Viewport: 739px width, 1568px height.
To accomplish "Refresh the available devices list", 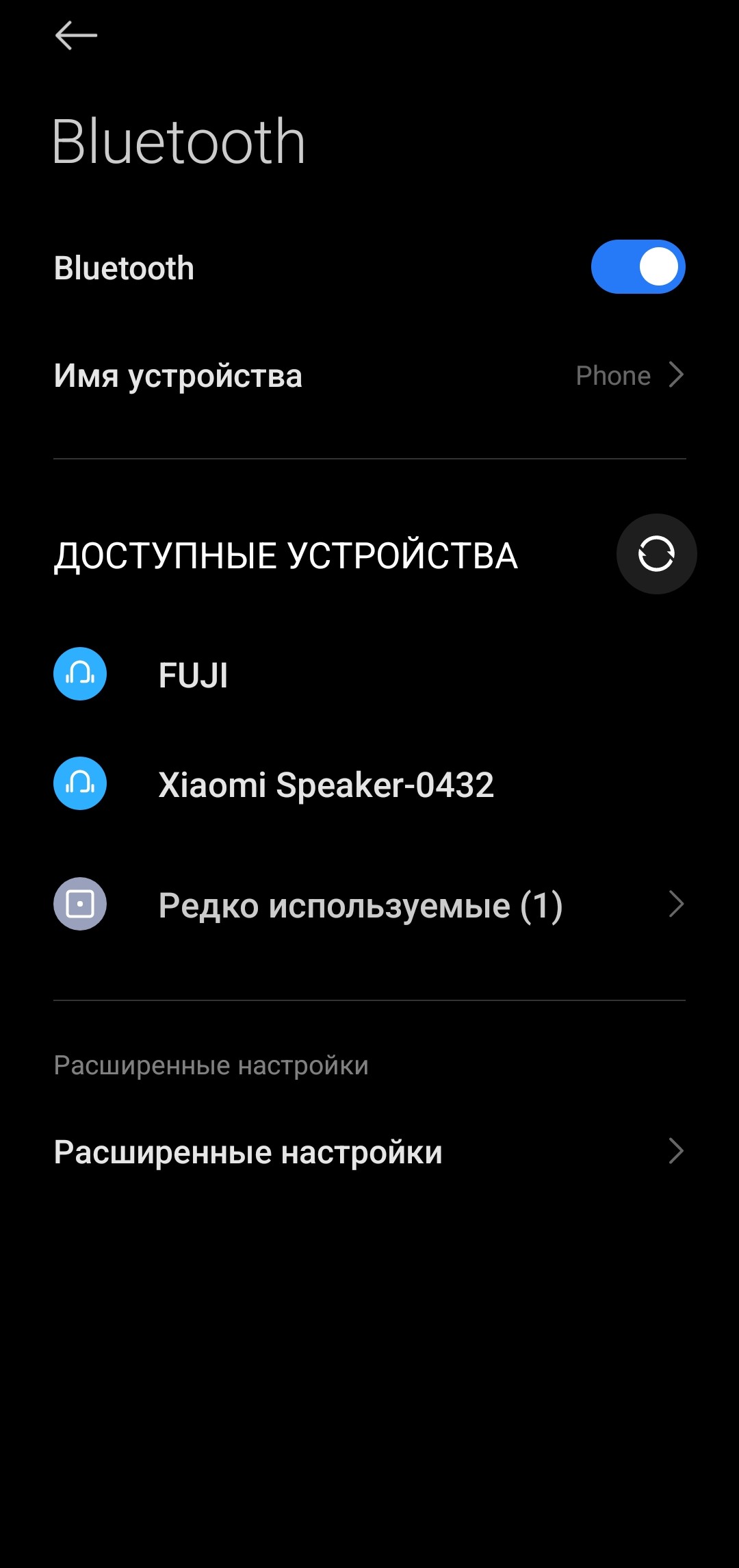I will click(656, 554).
